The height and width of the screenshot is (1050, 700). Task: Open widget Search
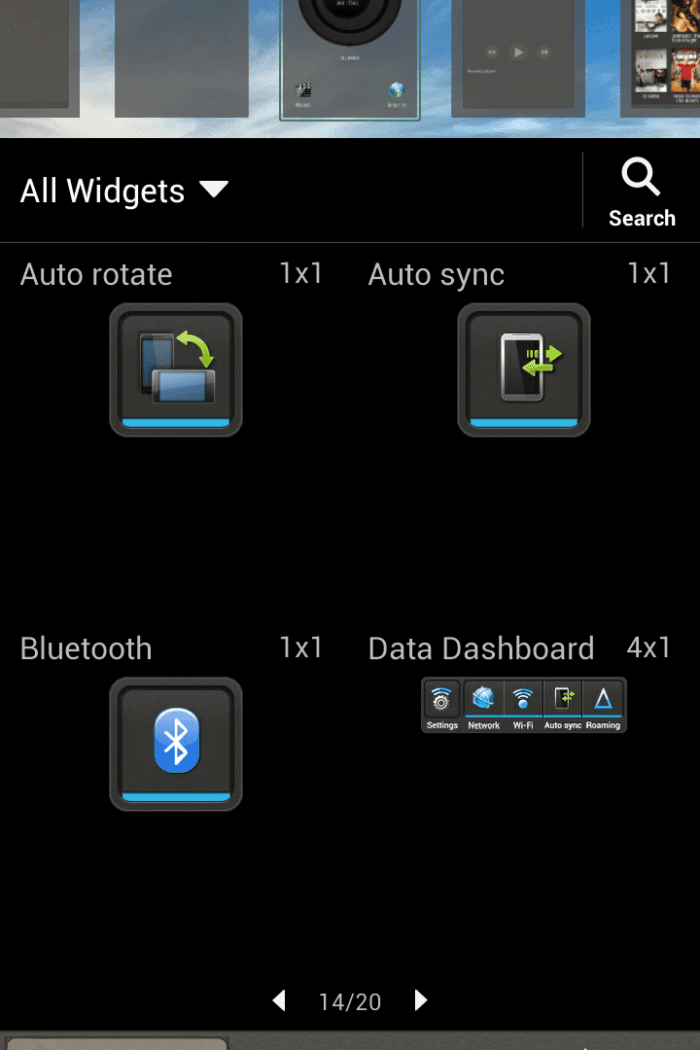641,193
